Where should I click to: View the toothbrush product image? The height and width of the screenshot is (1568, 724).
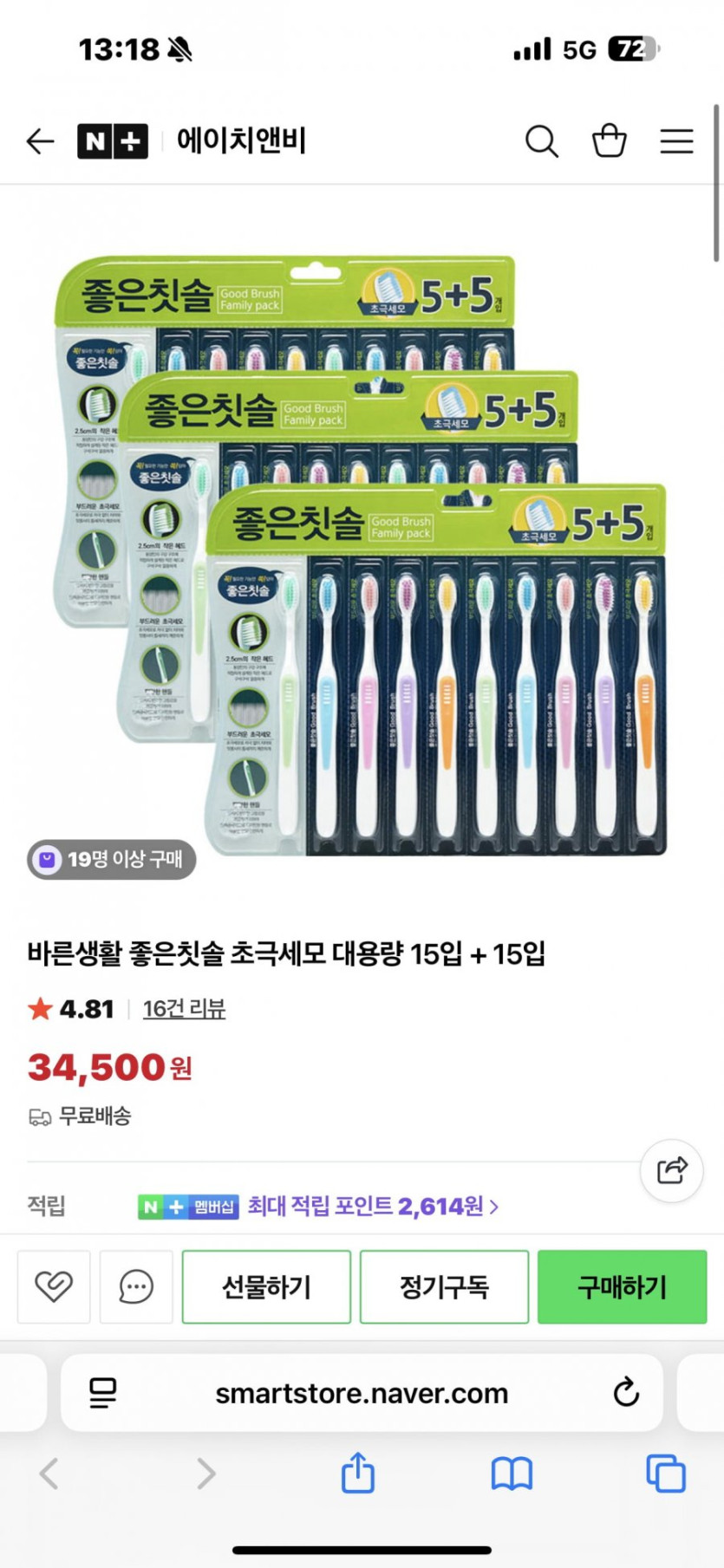pos(361,555)
